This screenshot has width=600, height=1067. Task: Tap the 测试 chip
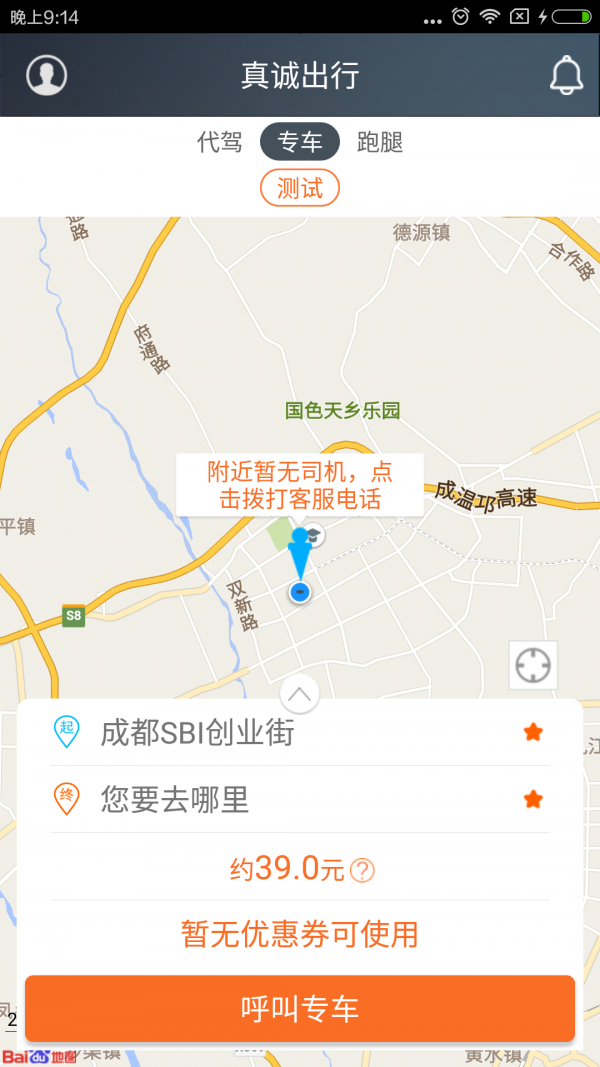(x=300, y=188)
